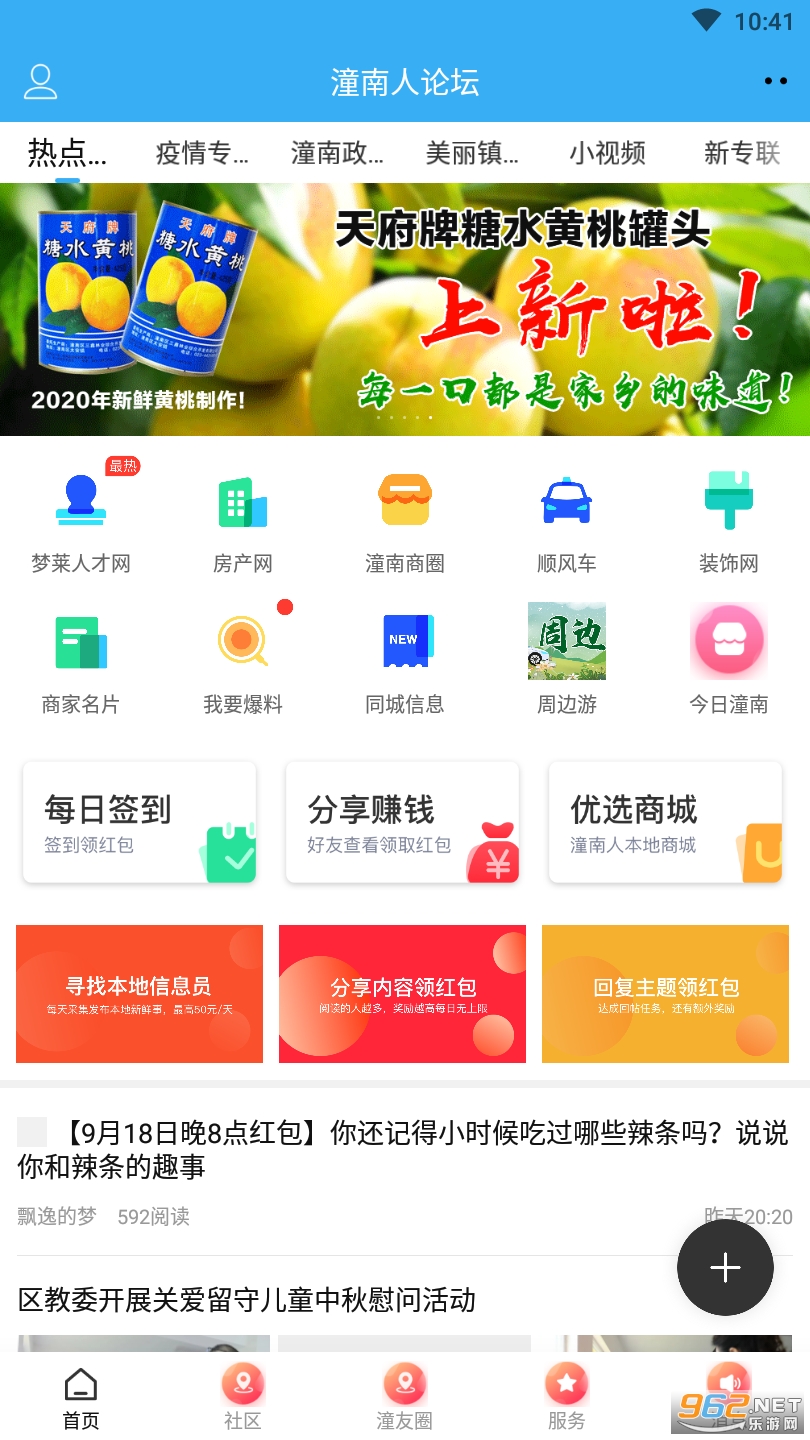Switch to the 潼友圈 bottom tab

[405, 1397]
